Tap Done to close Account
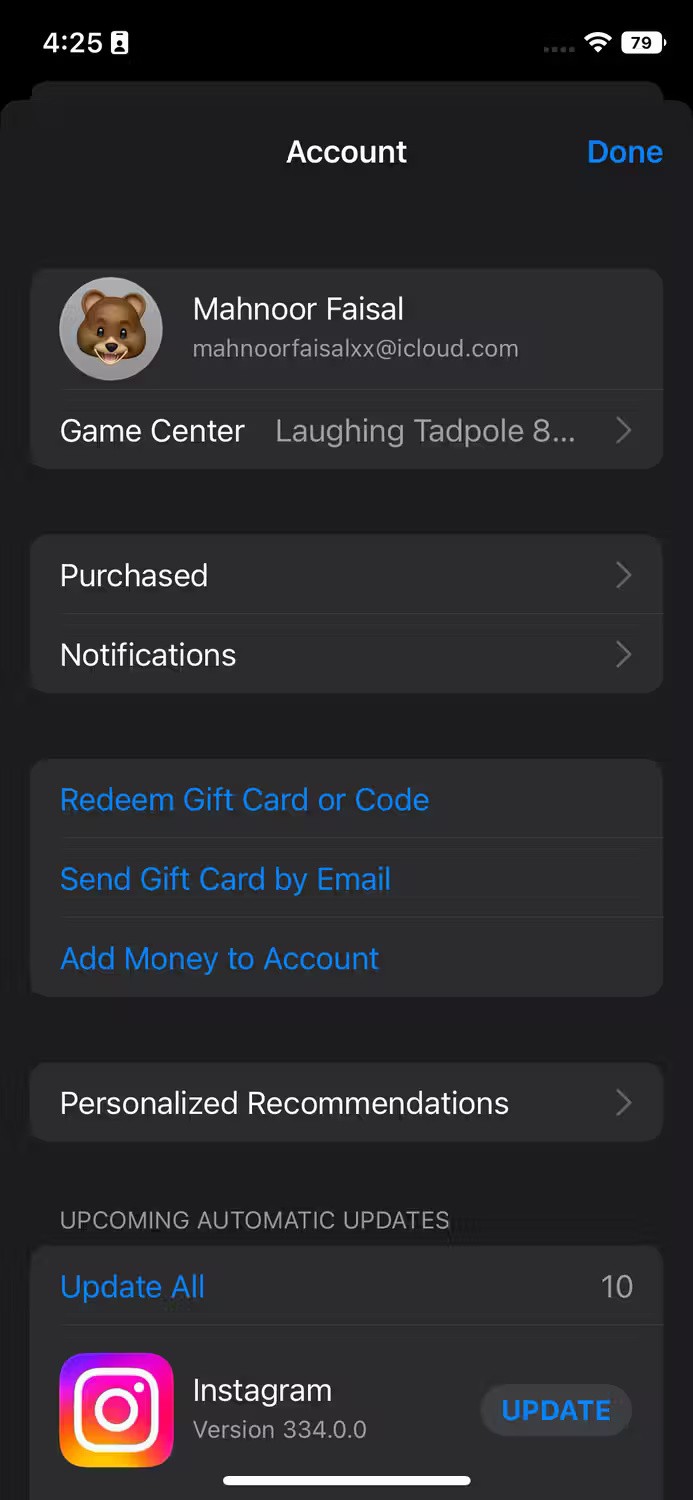The height and width of the screenshot is (1500, 693). 624,152
